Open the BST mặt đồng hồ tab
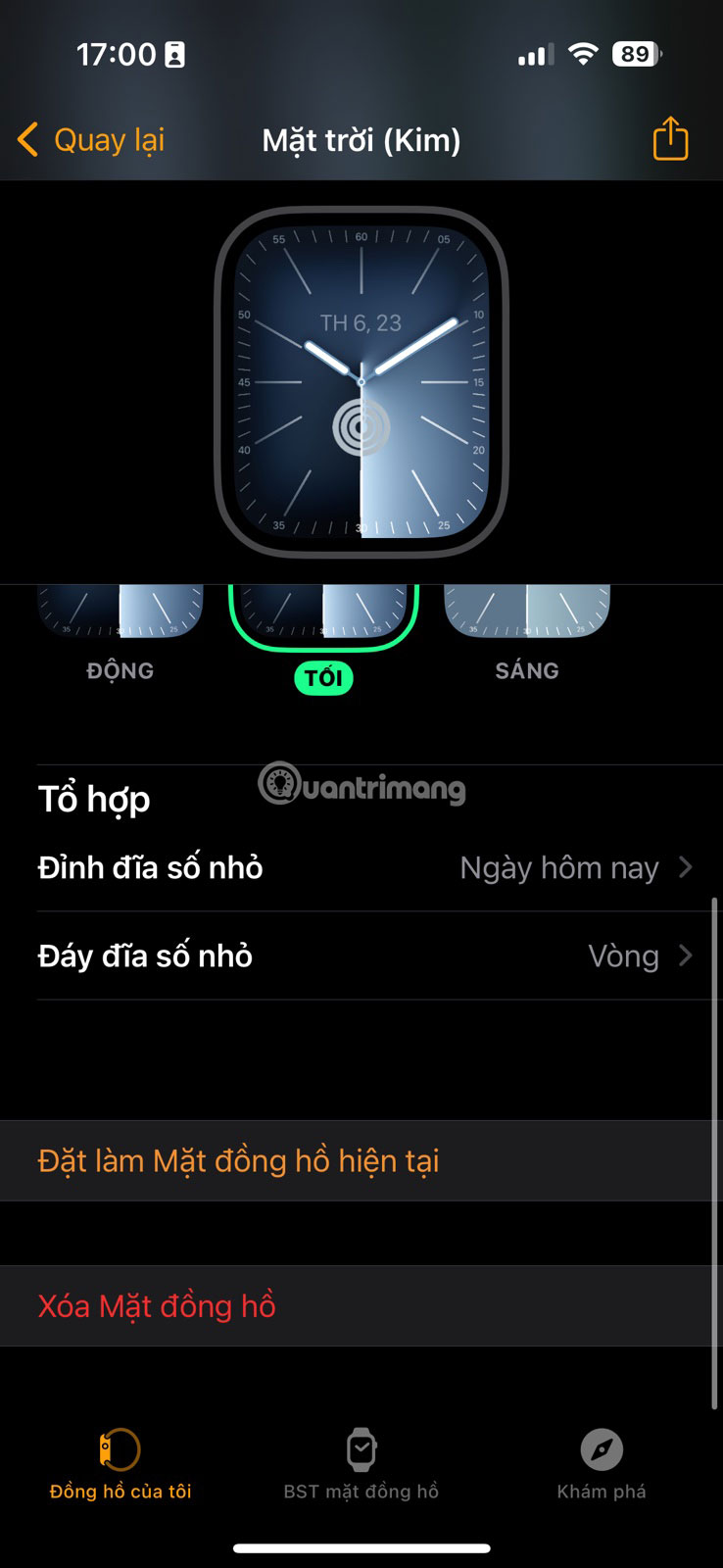 361,1465
